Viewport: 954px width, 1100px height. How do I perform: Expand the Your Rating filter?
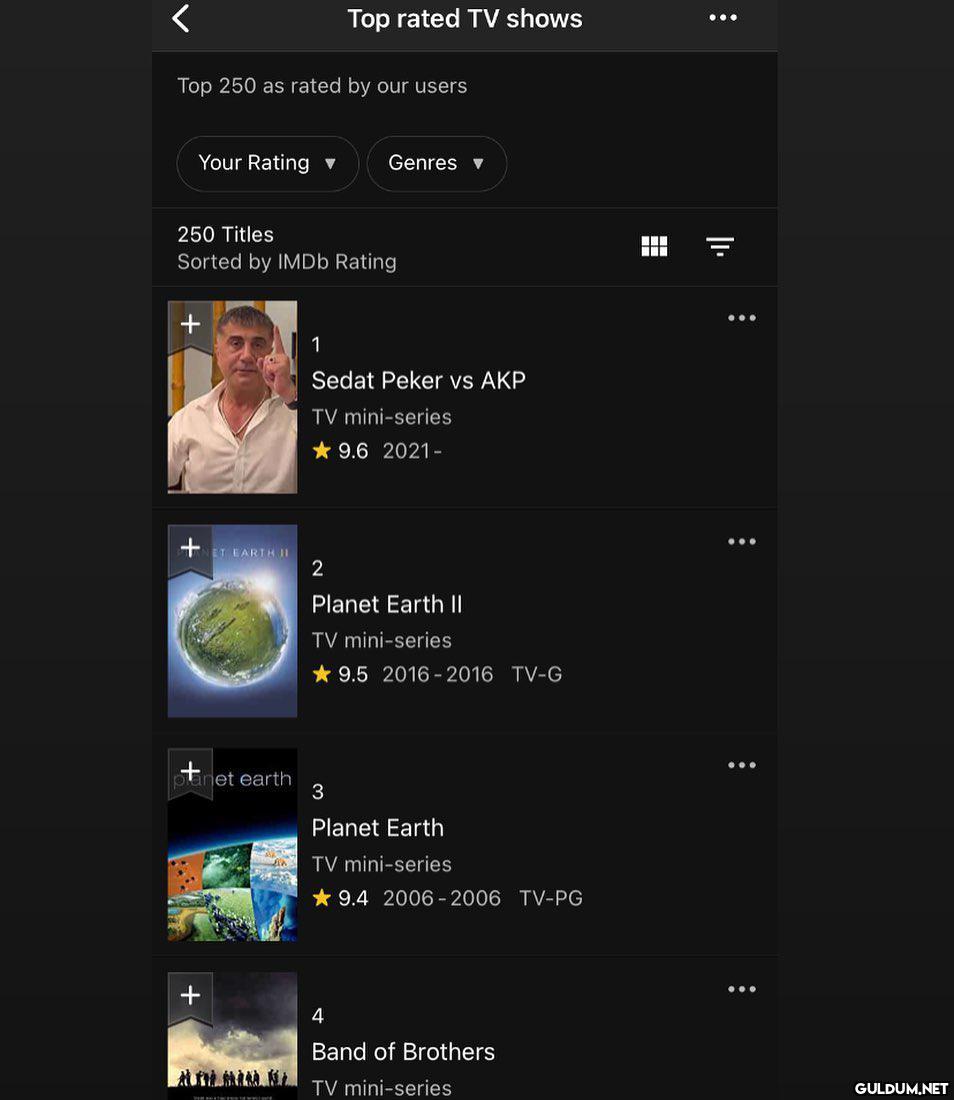tap(267, 163)
